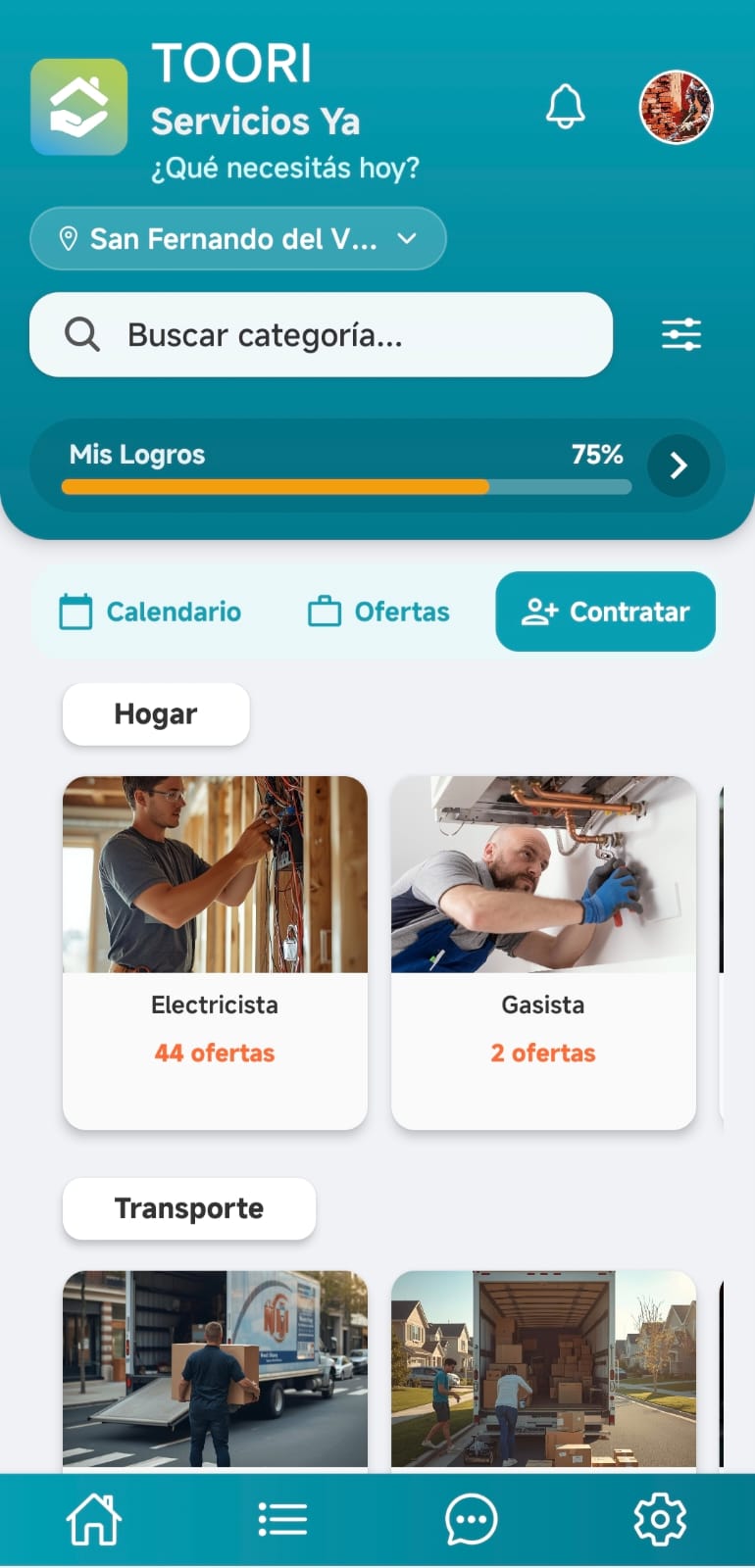Open the list icon in bottom navigation
The width and height of the screenshot is (755, 1568).
click(x=282, y=1518)
